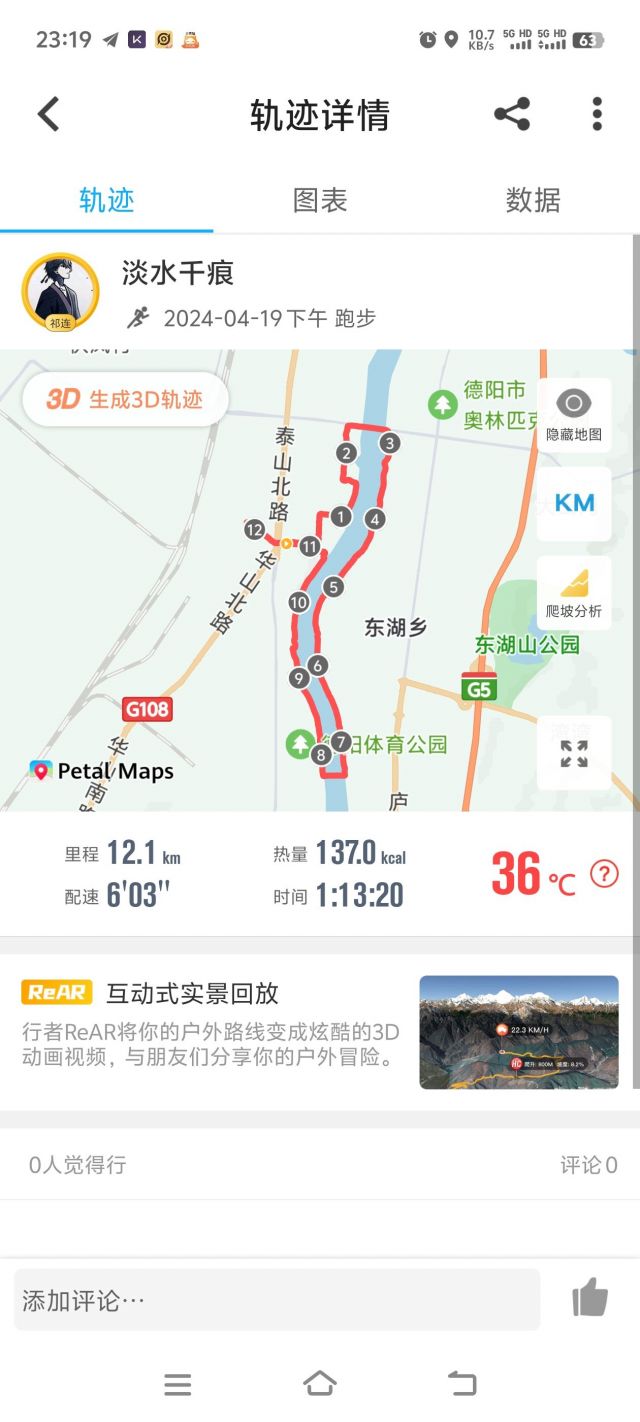Tap the temperature help question mark
Viewport: 640px width, 1422px height.
click(x=604, y=874)
